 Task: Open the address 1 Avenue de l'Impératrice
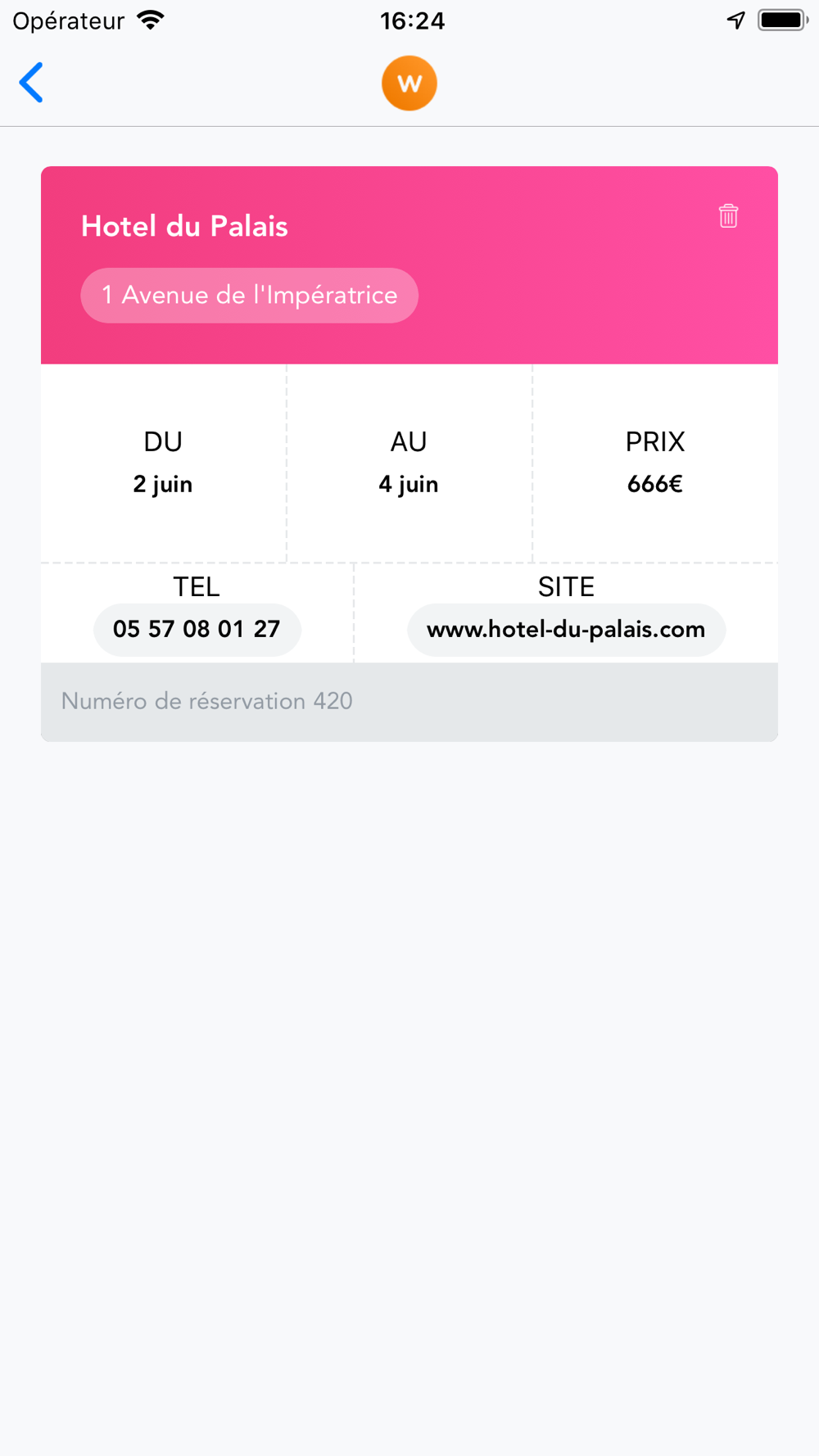coord(249,296)
